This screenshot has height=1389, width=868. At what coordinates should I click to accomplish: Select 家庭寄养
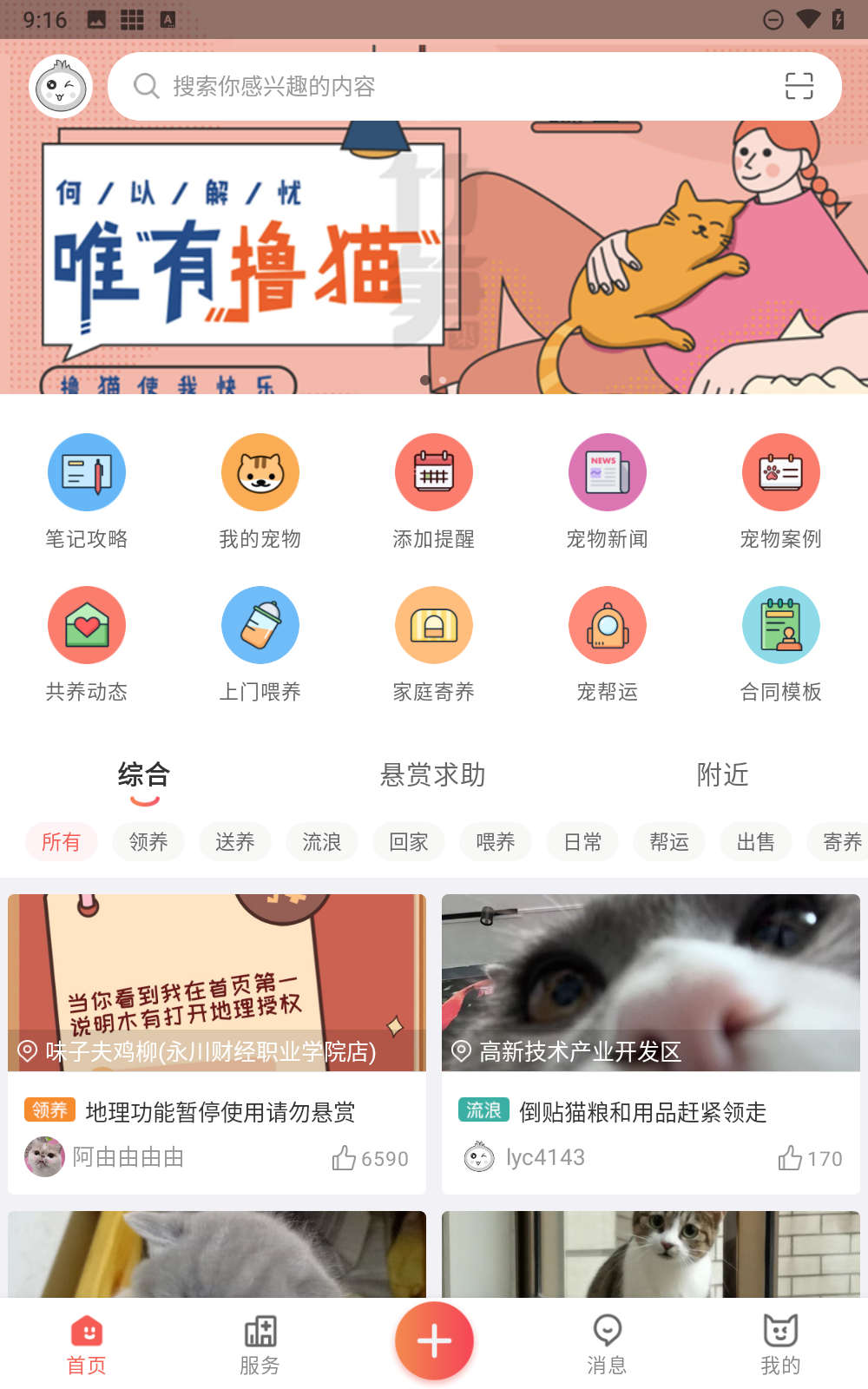[x=434, y=644]
